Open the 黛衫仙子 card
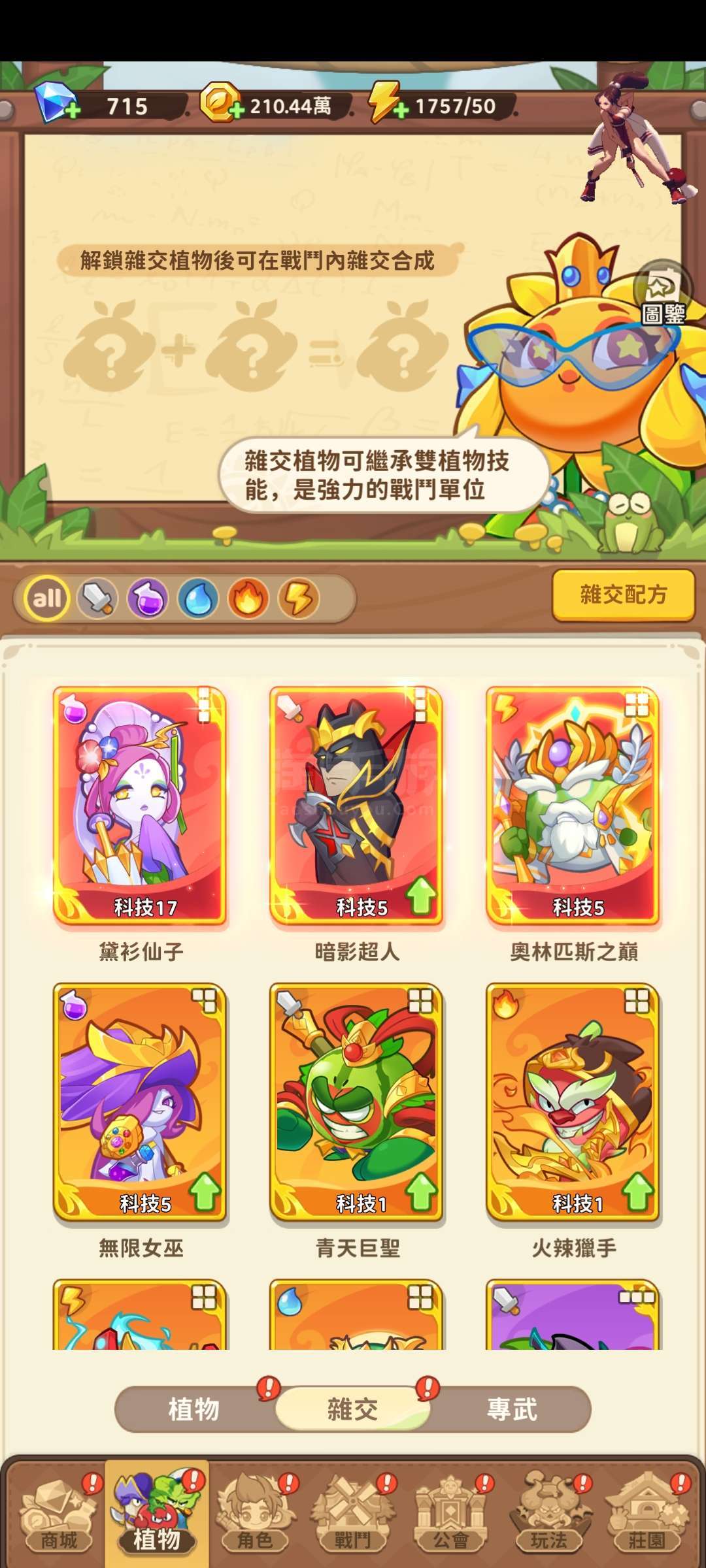 [140, 805]
